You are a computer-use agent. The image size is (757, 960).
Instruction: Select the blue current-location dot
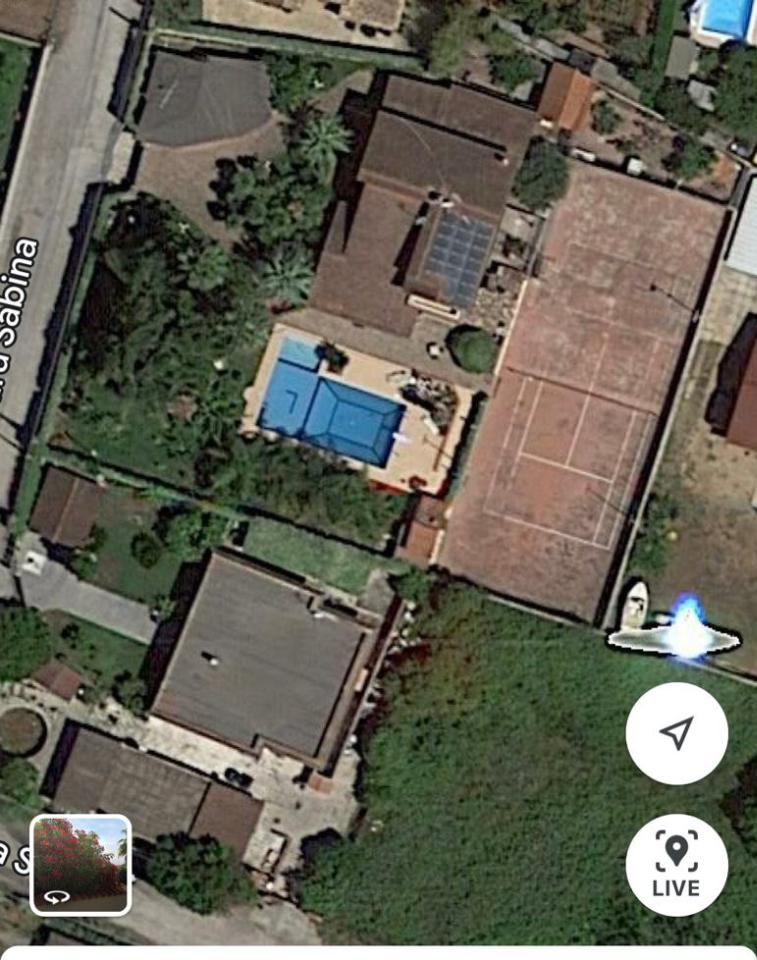coord(686,630)
